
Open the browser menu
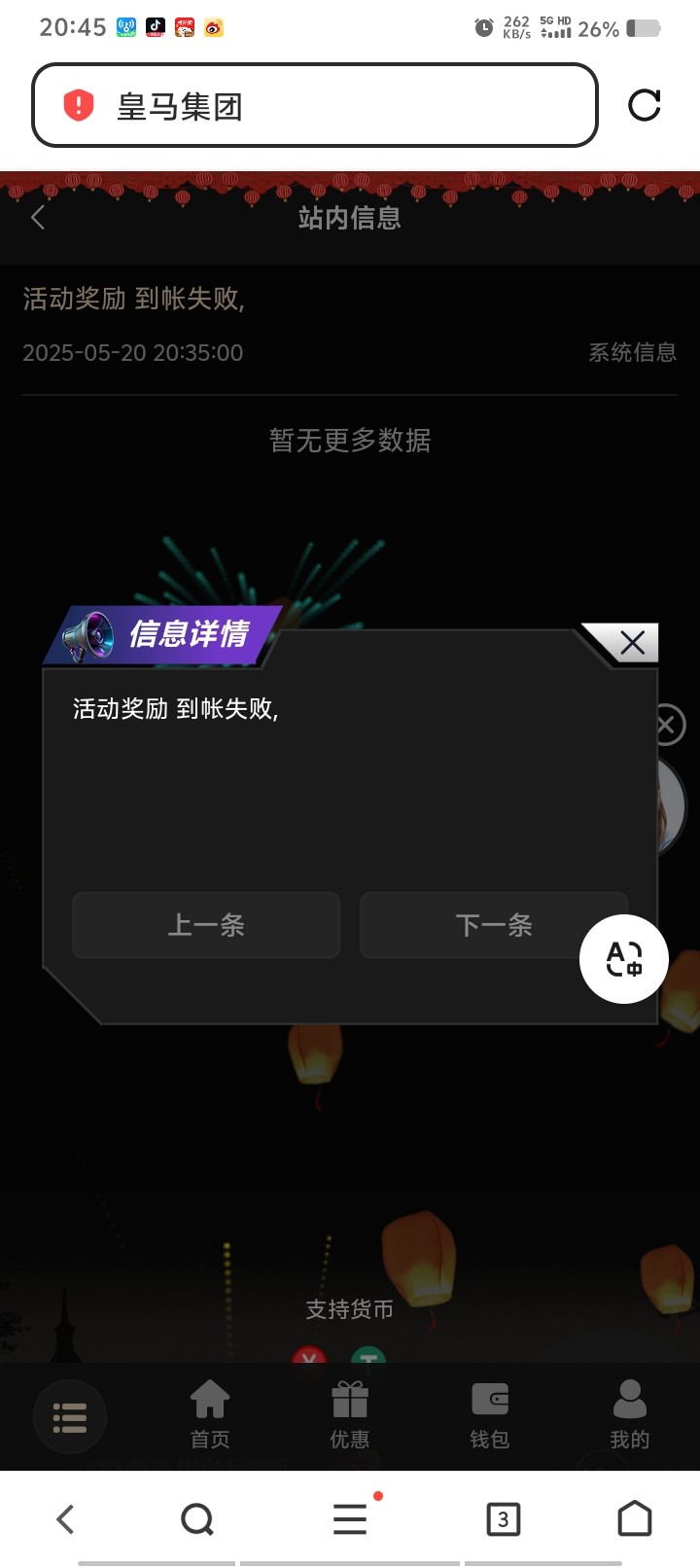(x=350, y=1518)
